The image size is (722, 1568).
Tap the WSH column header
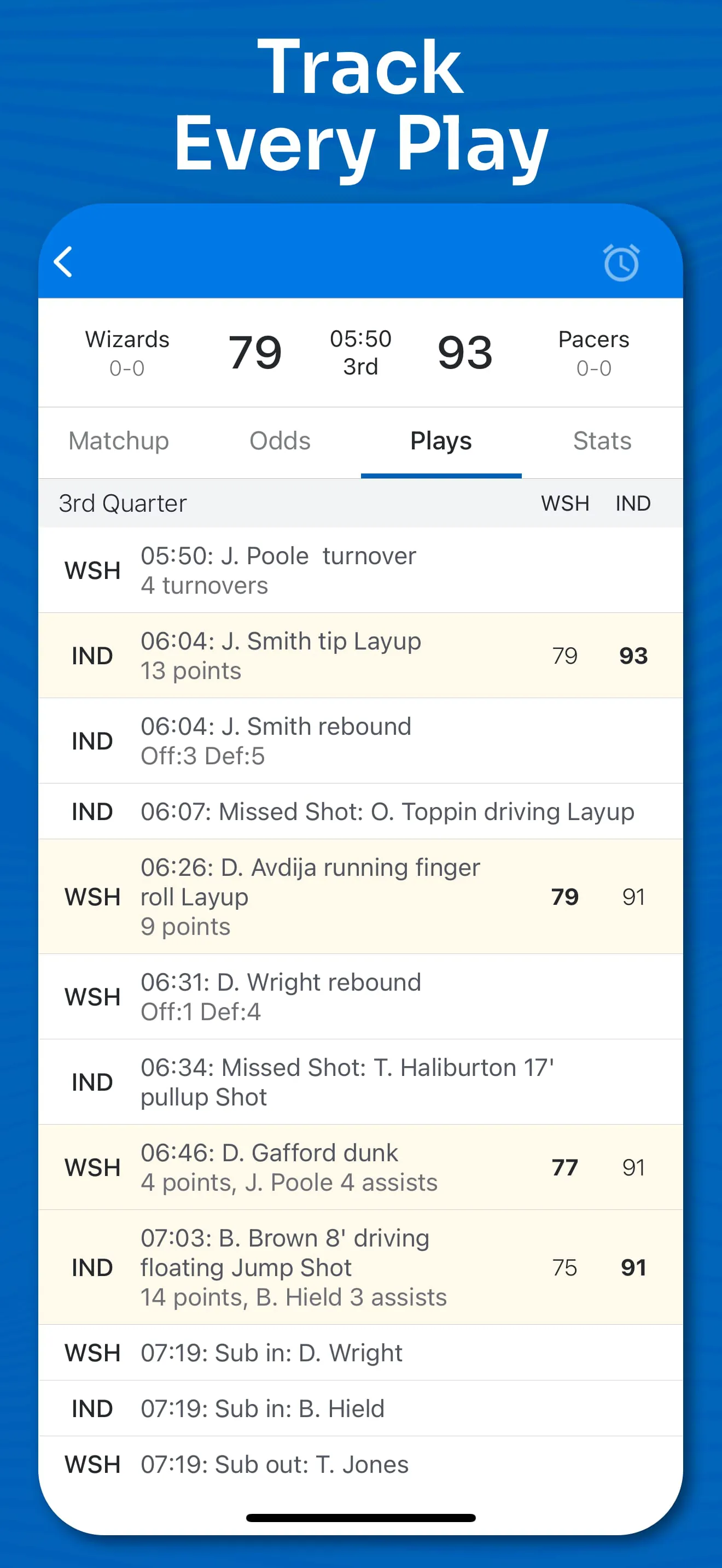point(565,503)
